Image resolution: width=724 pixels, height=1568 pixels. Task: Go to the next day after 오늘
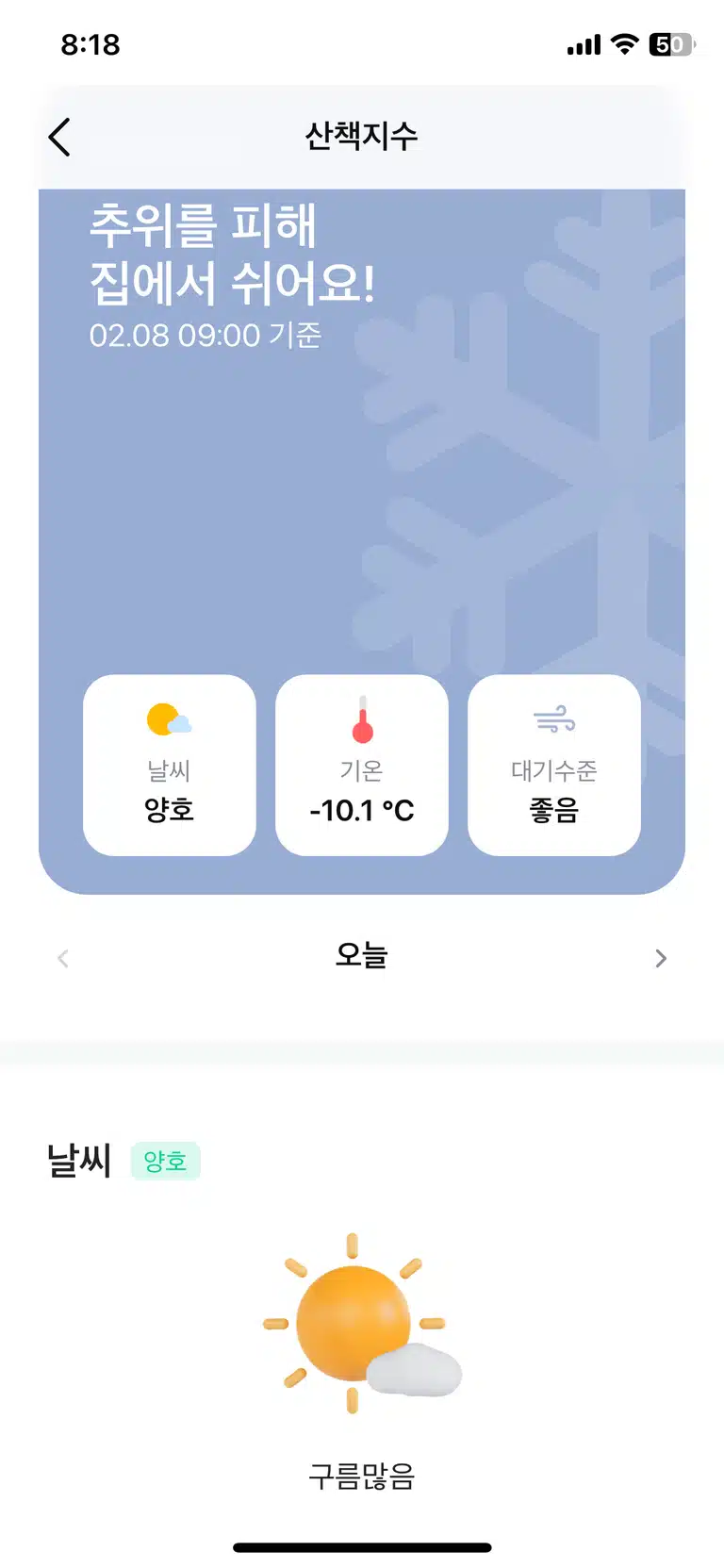[661, 959]
